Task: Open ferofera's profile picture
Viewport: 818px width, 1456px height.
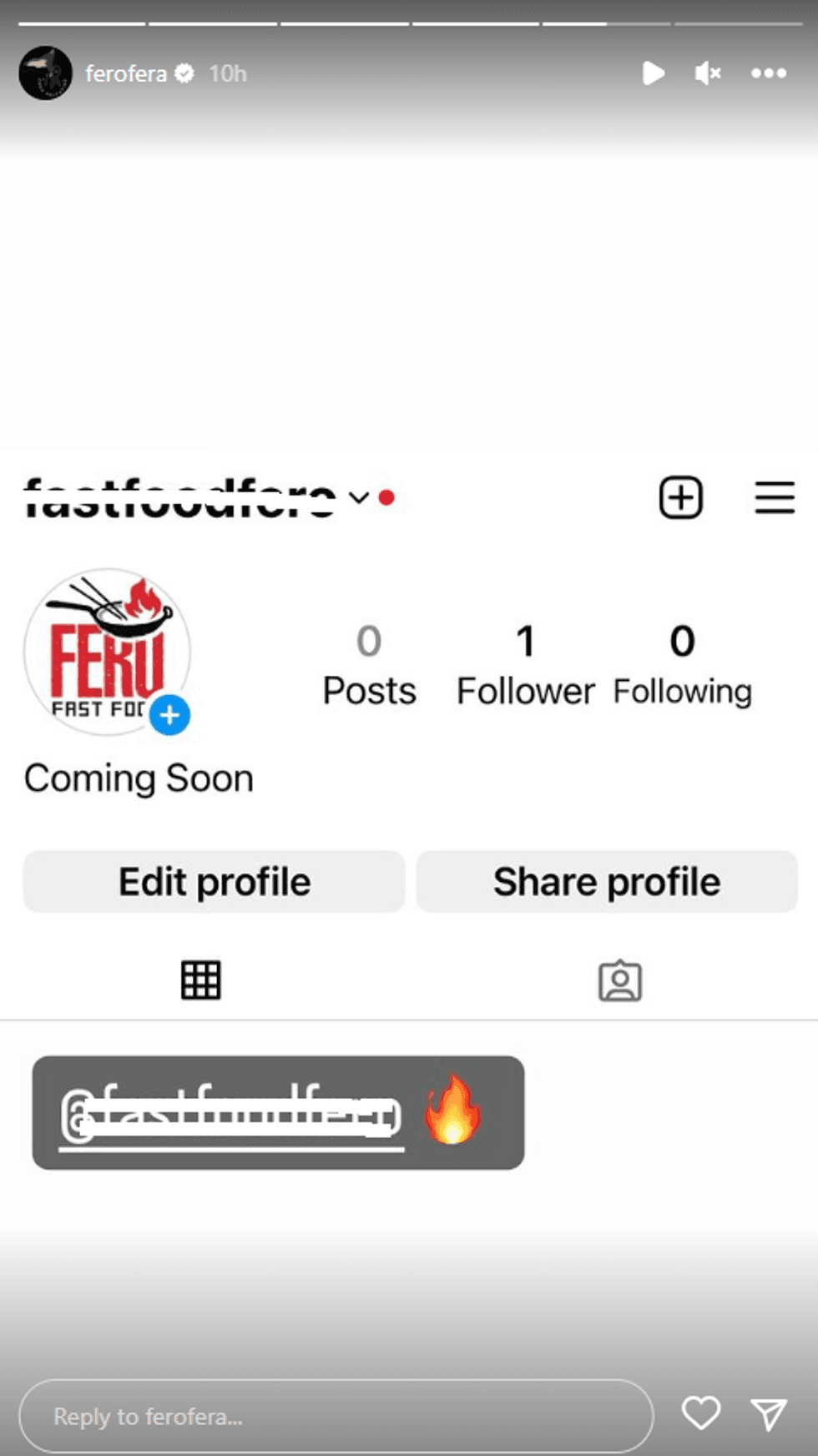Action: 45,73
